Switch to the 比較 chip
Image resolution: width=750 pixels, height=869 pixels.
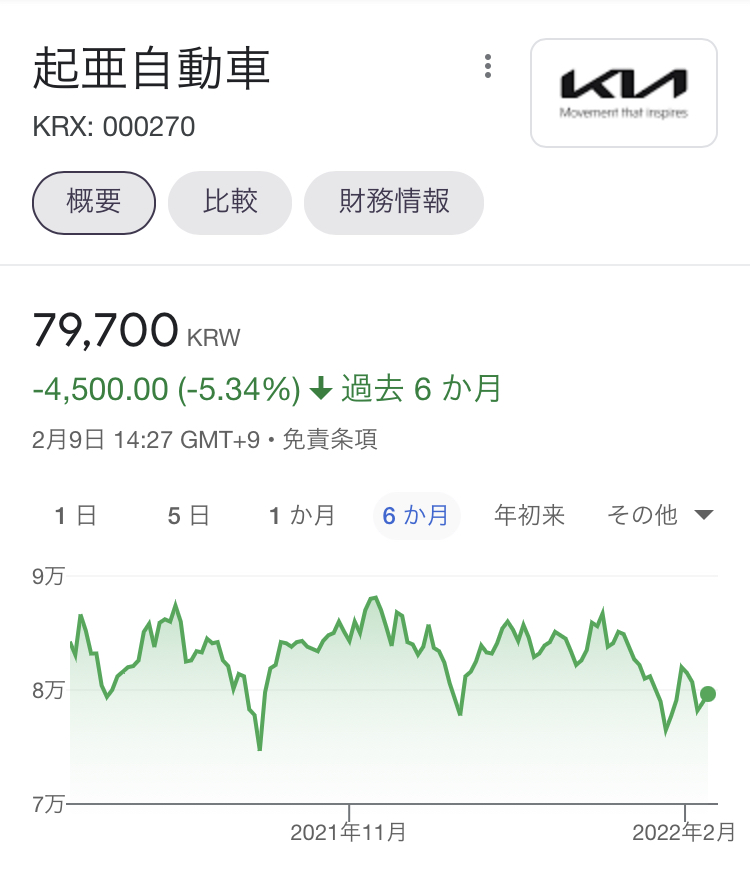click(230, 202)
